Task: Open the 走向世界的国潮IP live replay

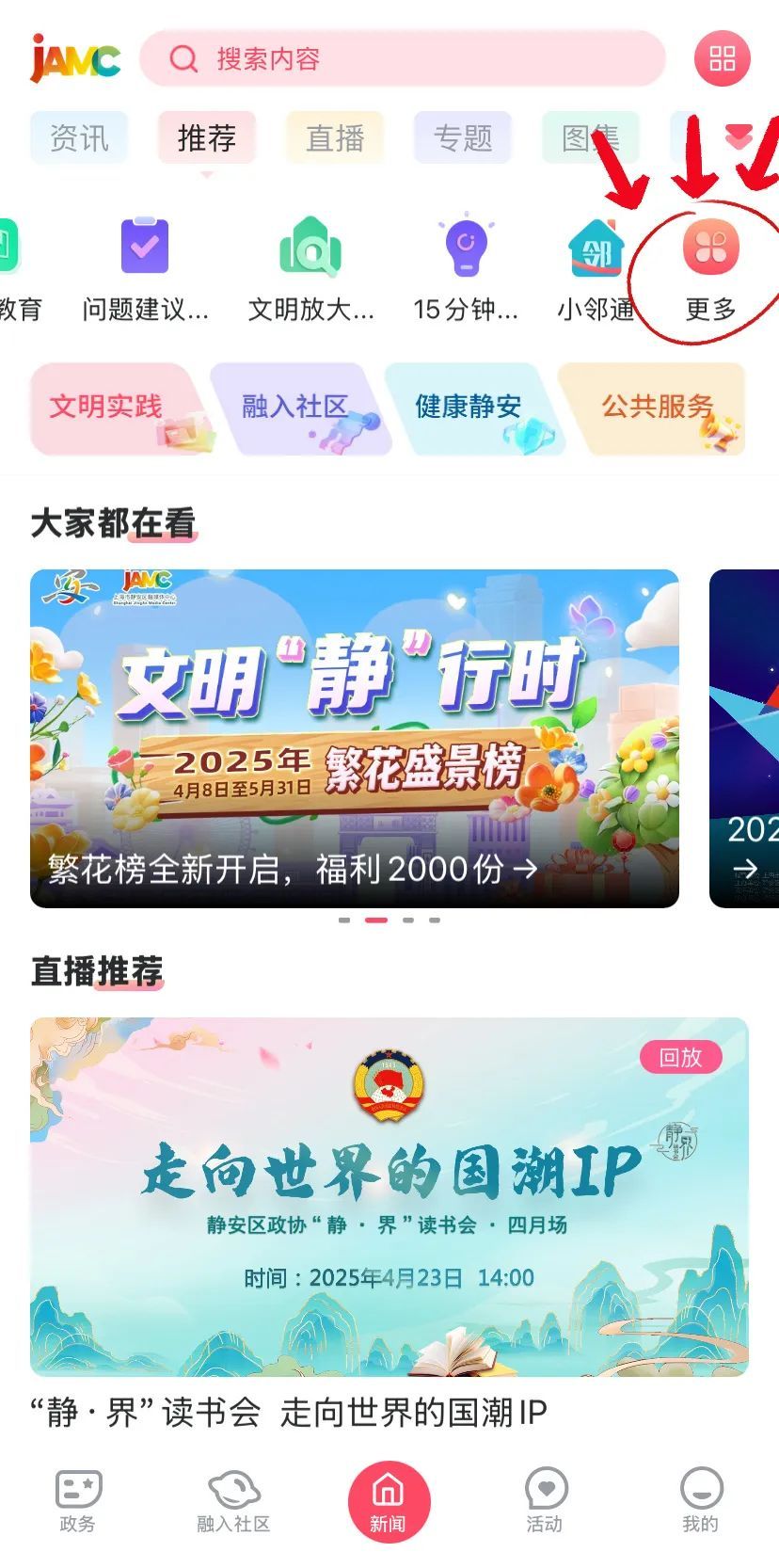Action: [x=389, y=1196]
